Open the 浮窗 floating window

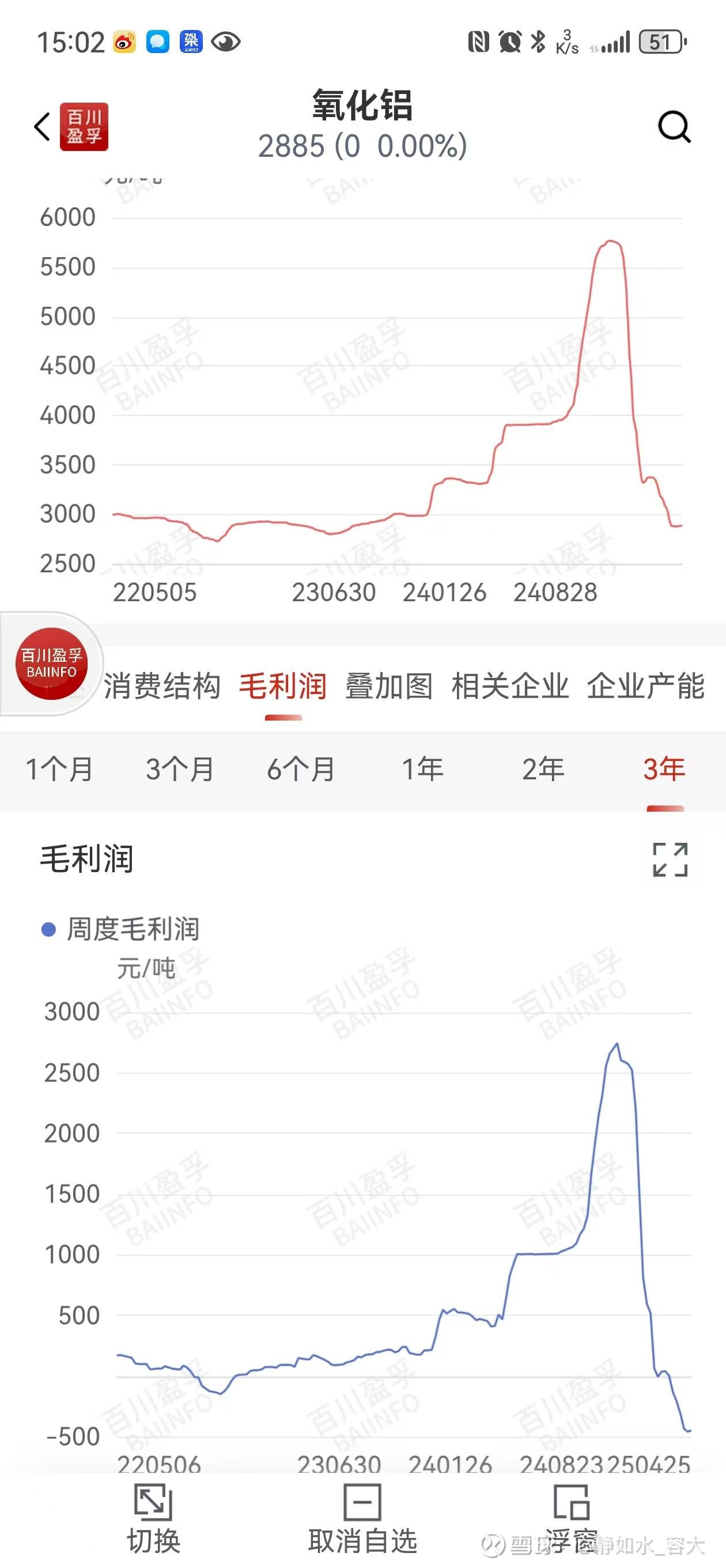(x=571, y=1520)
